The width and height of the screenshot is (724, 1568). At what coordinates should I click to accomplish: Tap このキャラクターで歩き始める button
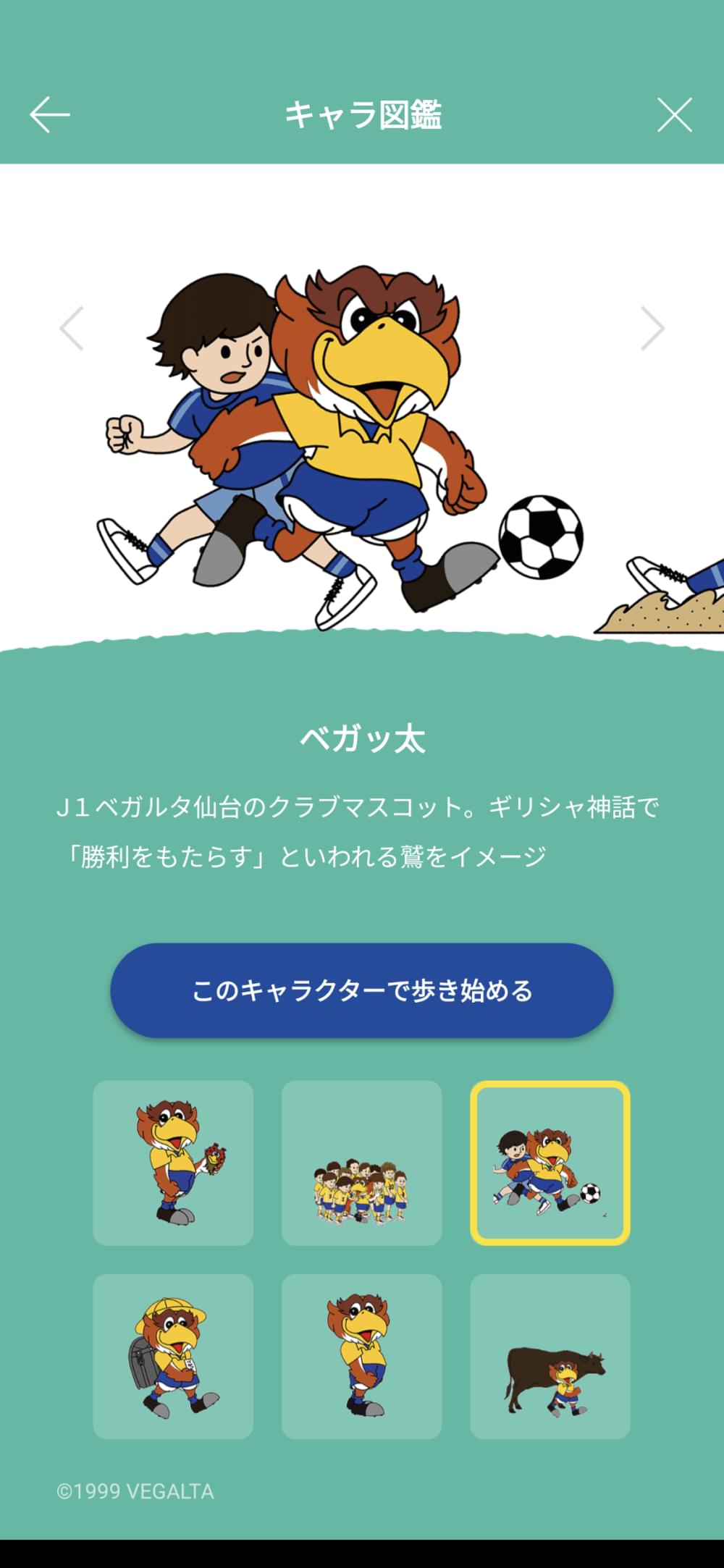pos(361,990)
